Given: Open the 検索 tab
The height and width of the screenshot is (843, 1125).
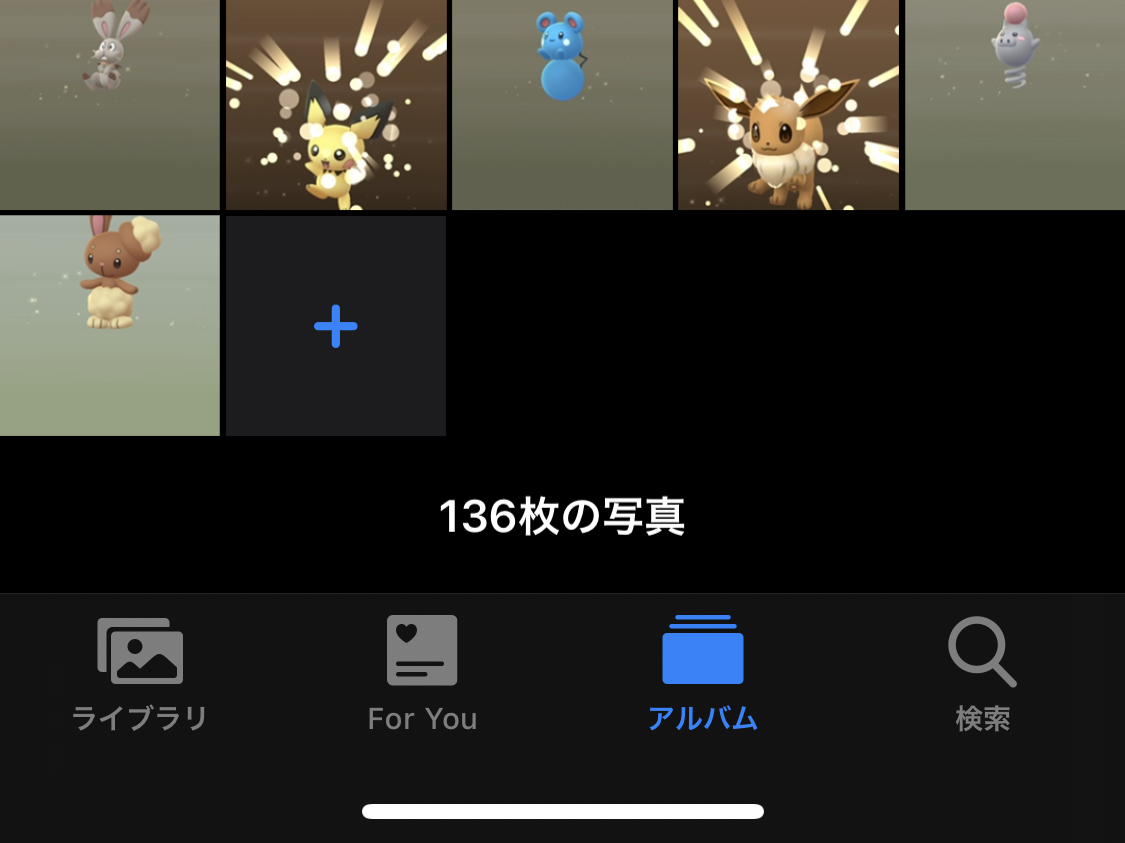Looking at the screenshot, I should 982,674.
